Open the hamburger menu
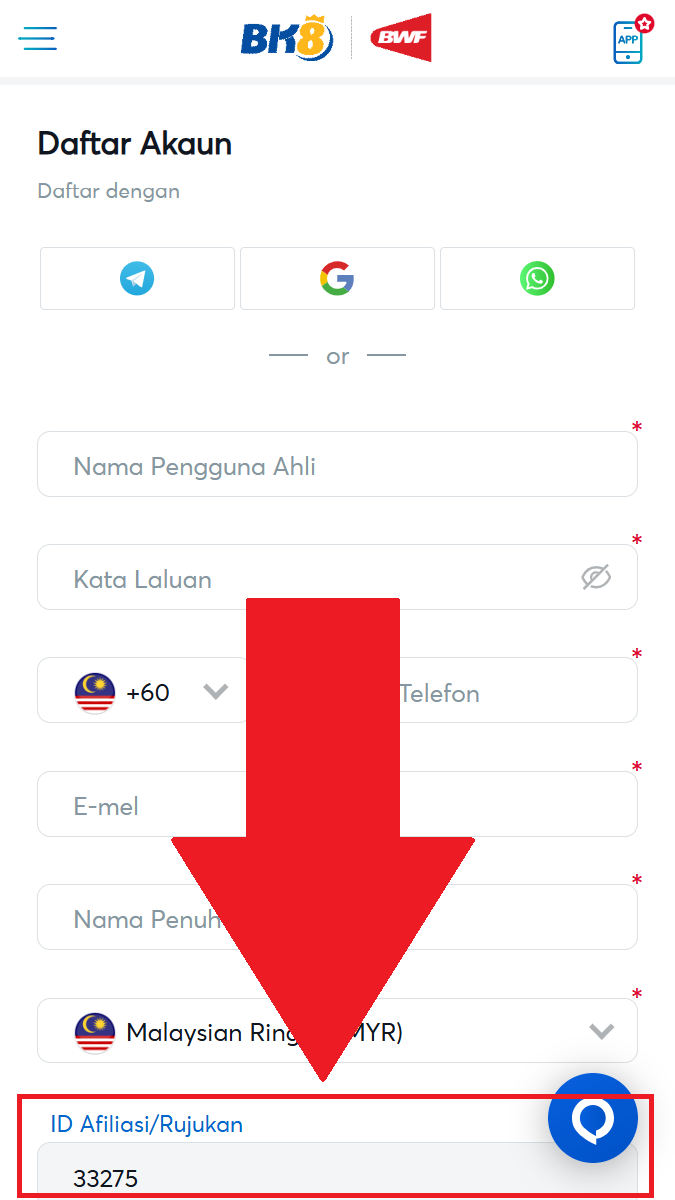The height and width of the screenshot is (1200, 675). (x=37, y=38)
